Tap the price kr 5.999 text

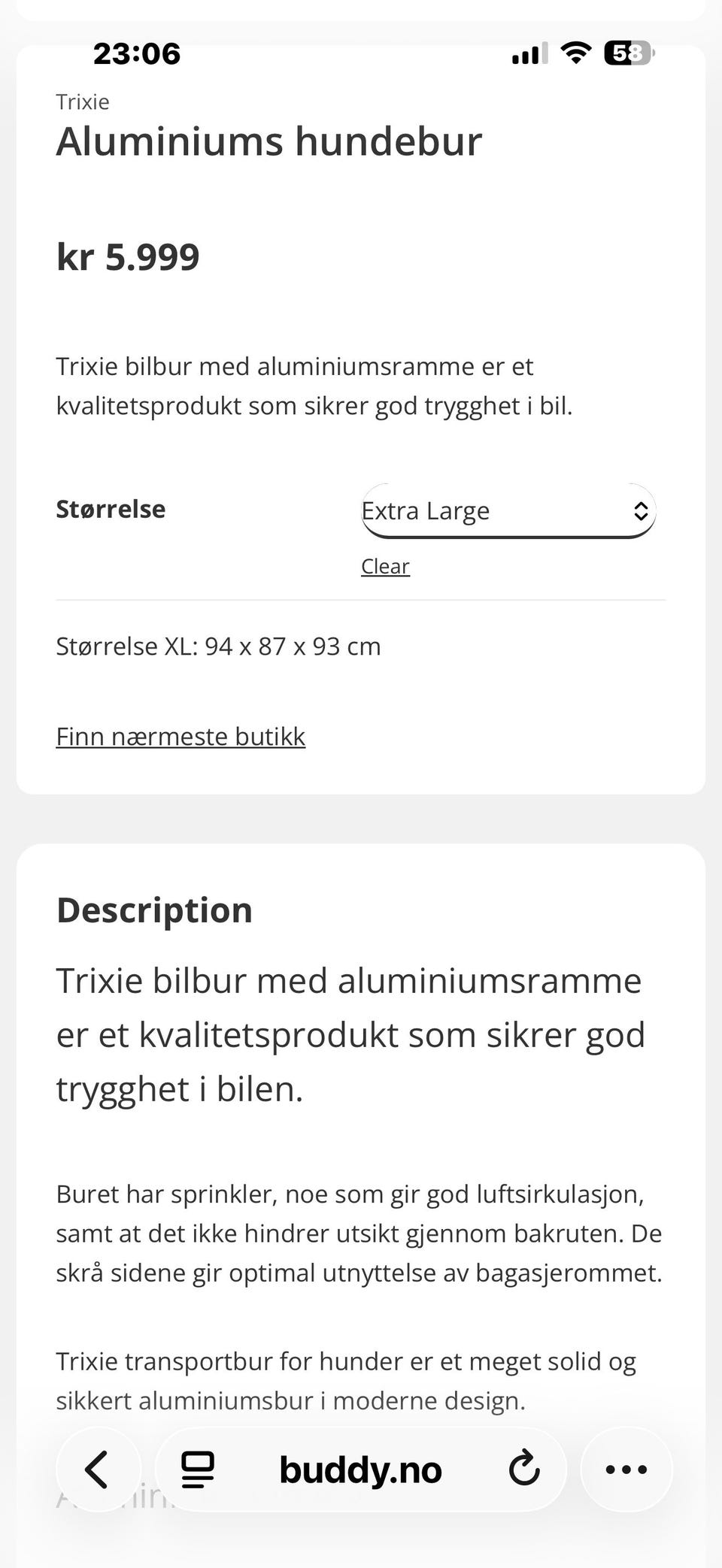pos(128,256)
